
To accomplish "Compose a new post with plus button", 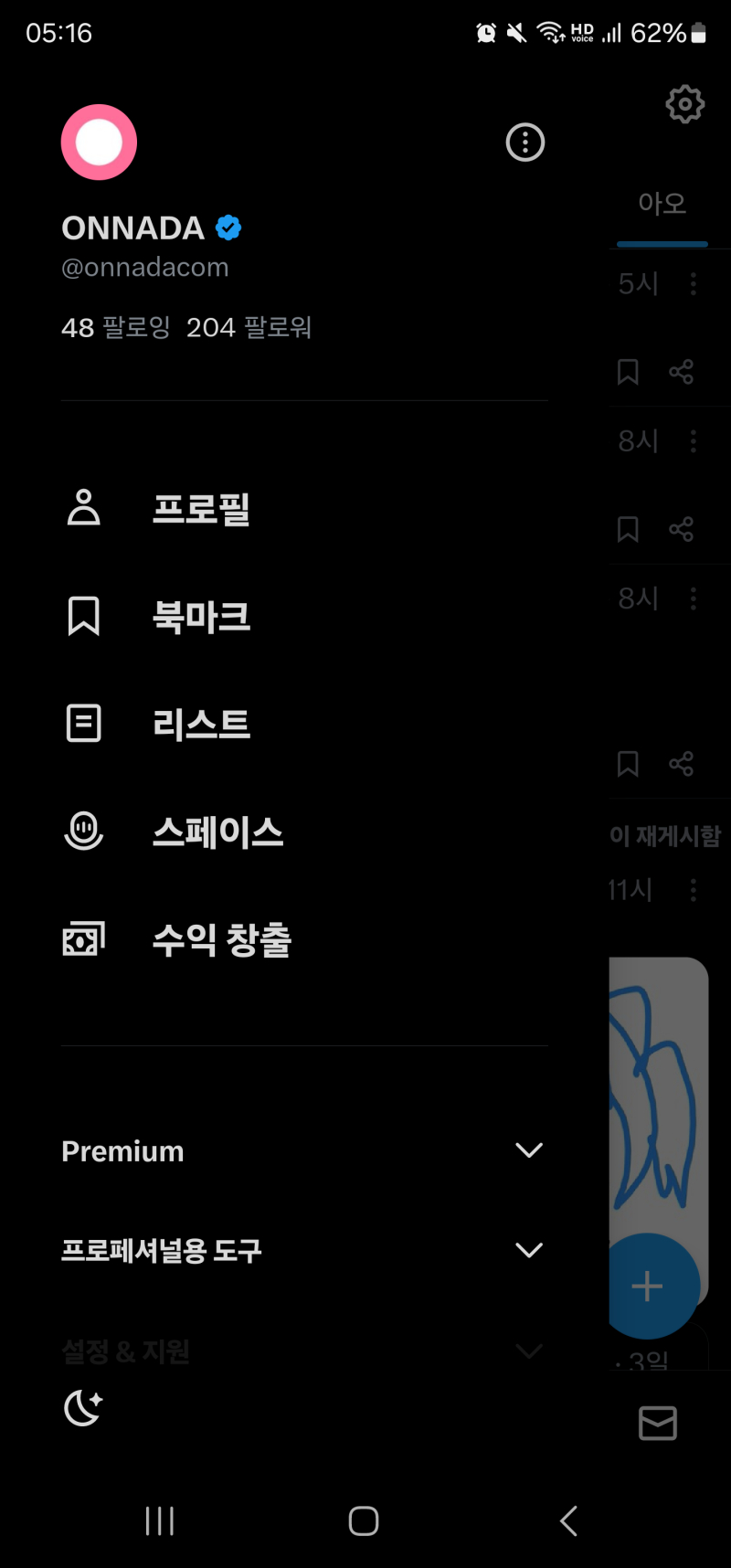I will pos(648,1287).
